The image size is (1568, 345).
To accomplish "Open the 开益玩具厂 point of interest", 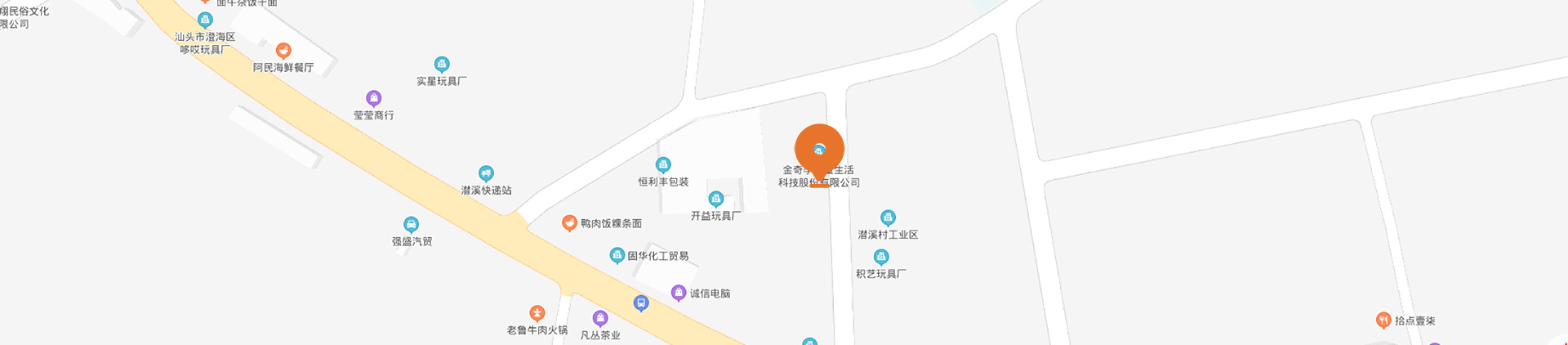I will coord(716,199).
